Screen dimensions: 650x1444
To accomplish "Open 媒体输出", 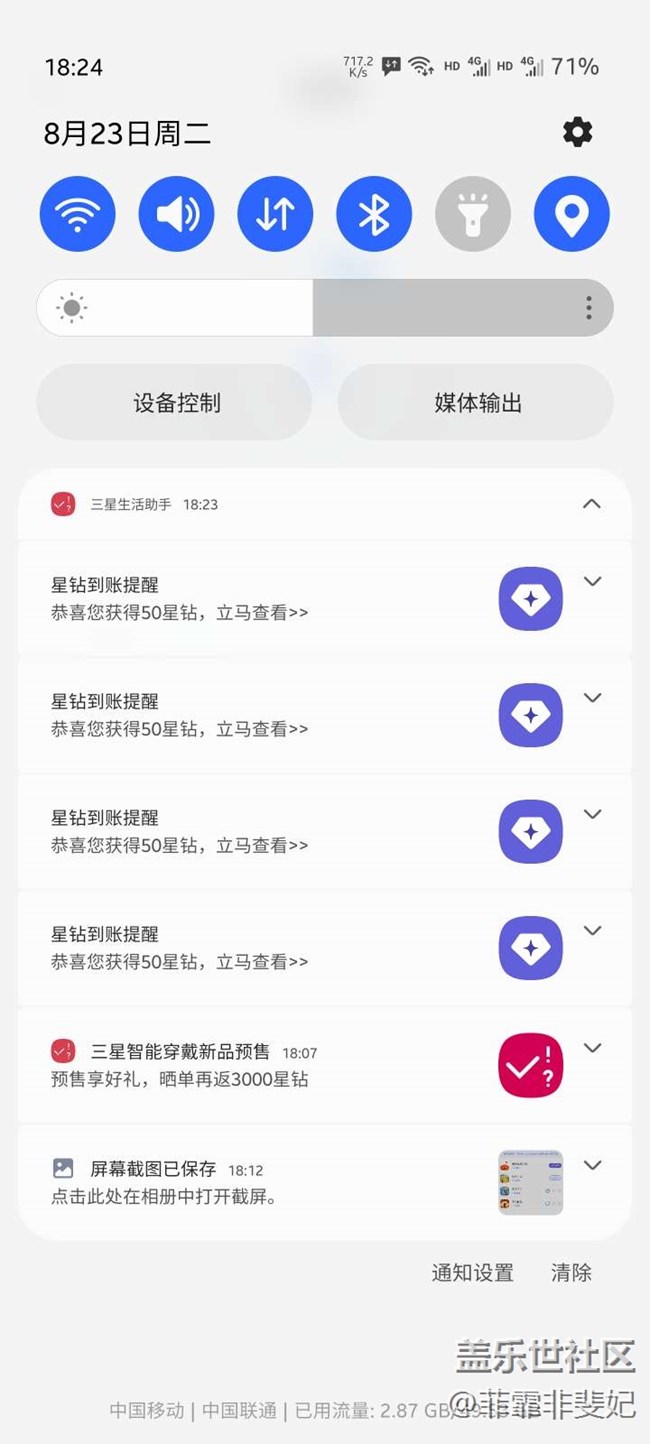I will point(476,403).
